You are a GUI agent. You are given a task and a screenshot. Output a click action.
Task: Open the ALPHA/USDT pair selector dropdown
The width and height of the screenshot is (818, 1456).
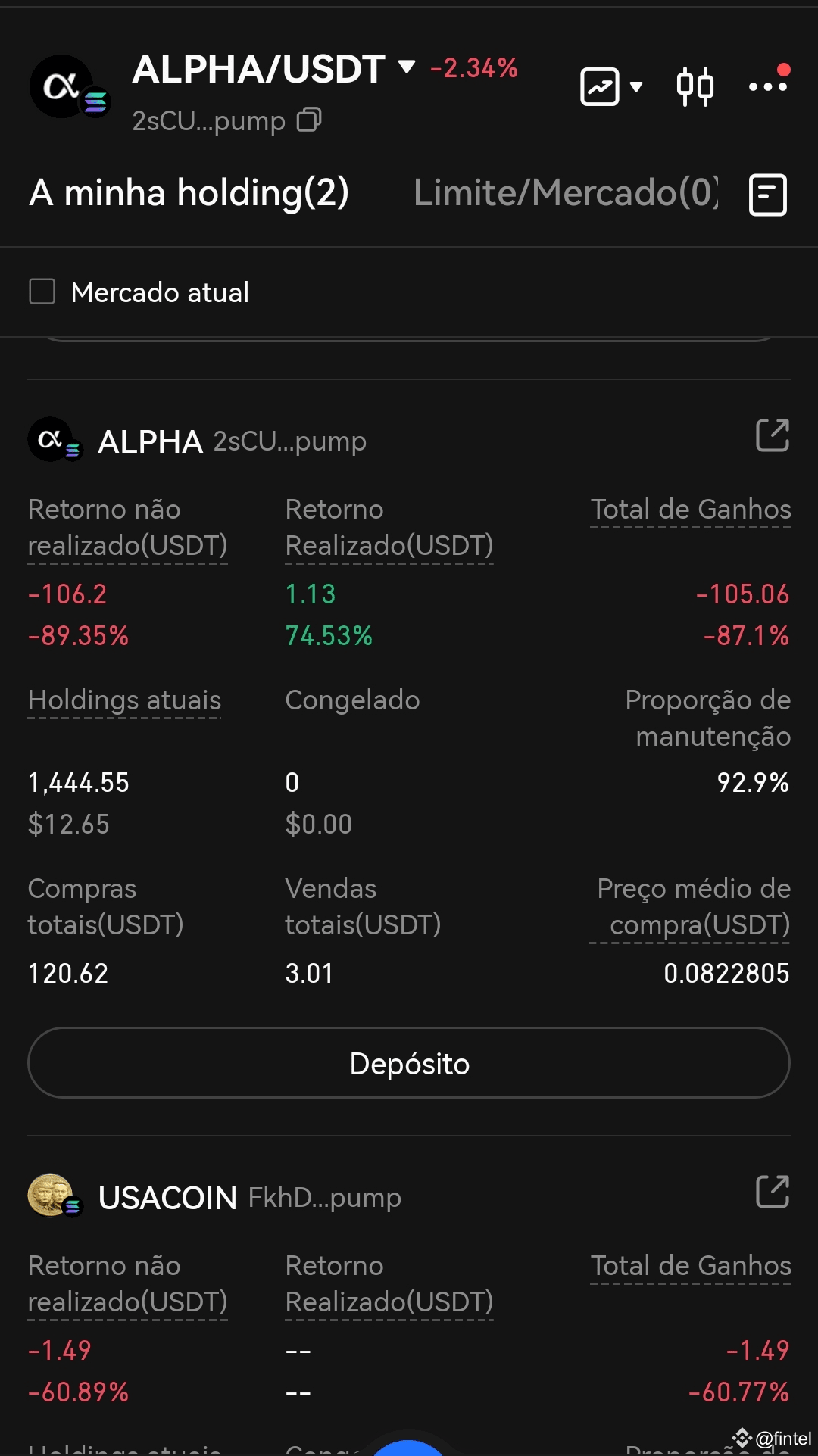(x=407, y=69)
